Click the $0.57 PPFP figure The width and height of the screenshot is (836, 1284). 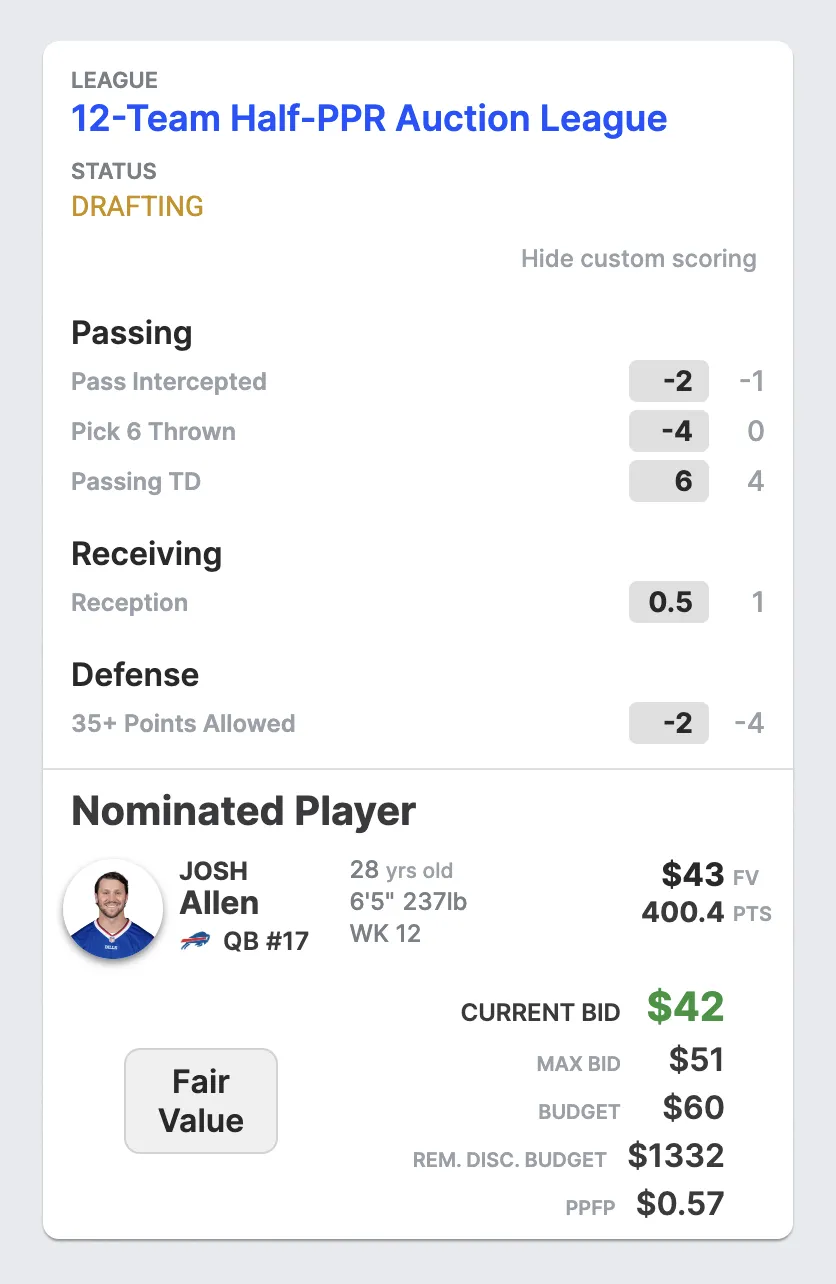click(679, 1204)
